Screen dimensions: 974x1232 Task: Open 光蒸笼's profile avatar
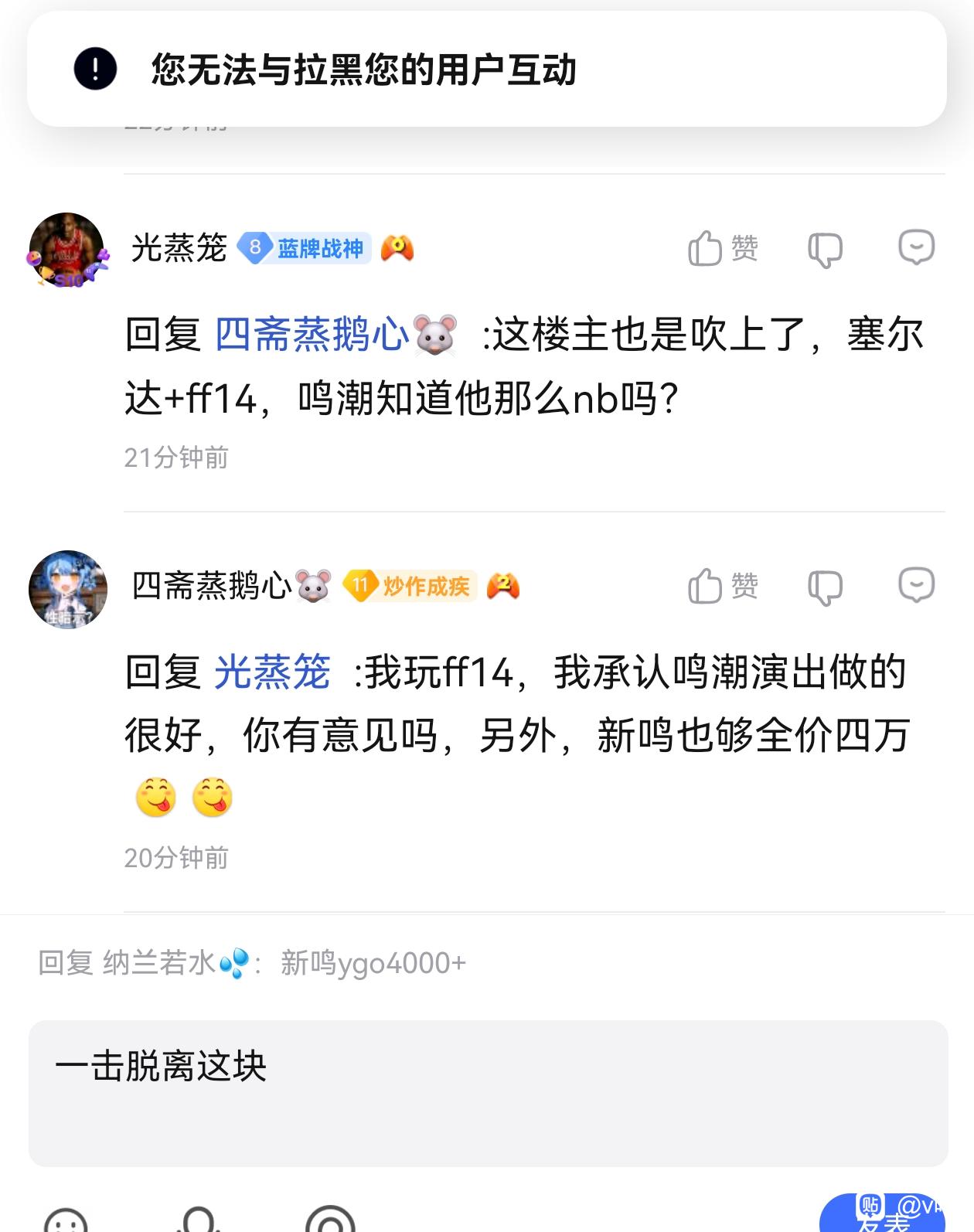[x=67, y=250]
